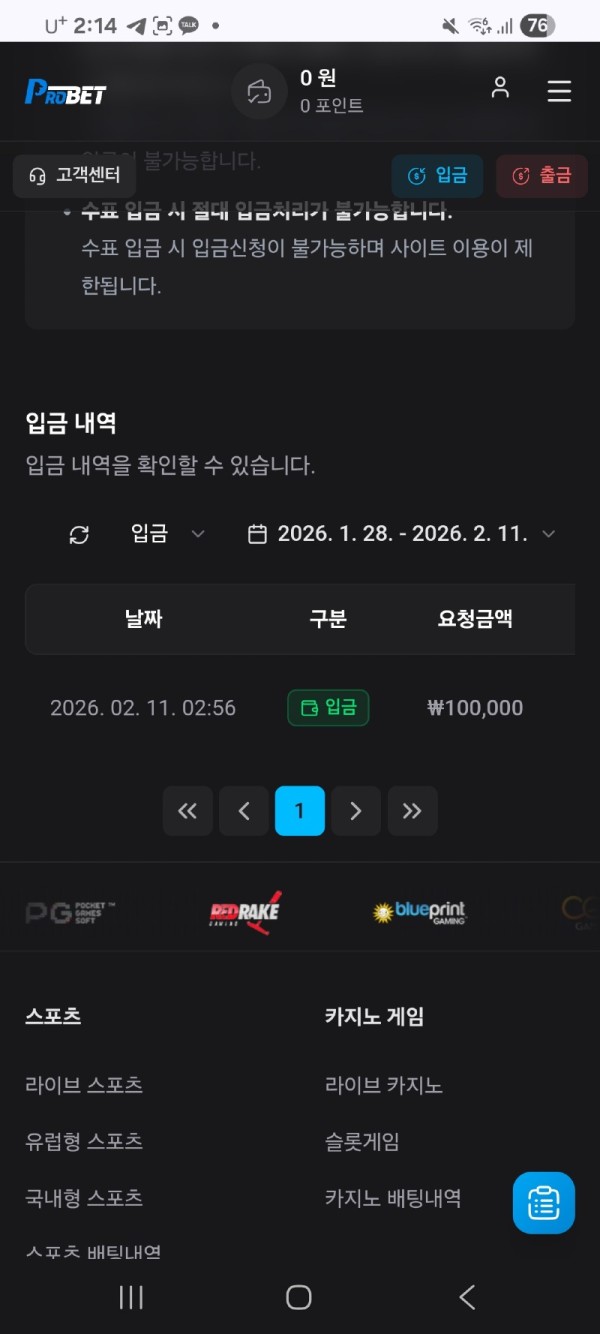Viewport: 600px width, 1334px height.
Task: Tap the floating clipboard button
Action: (x=543, y=1203)
